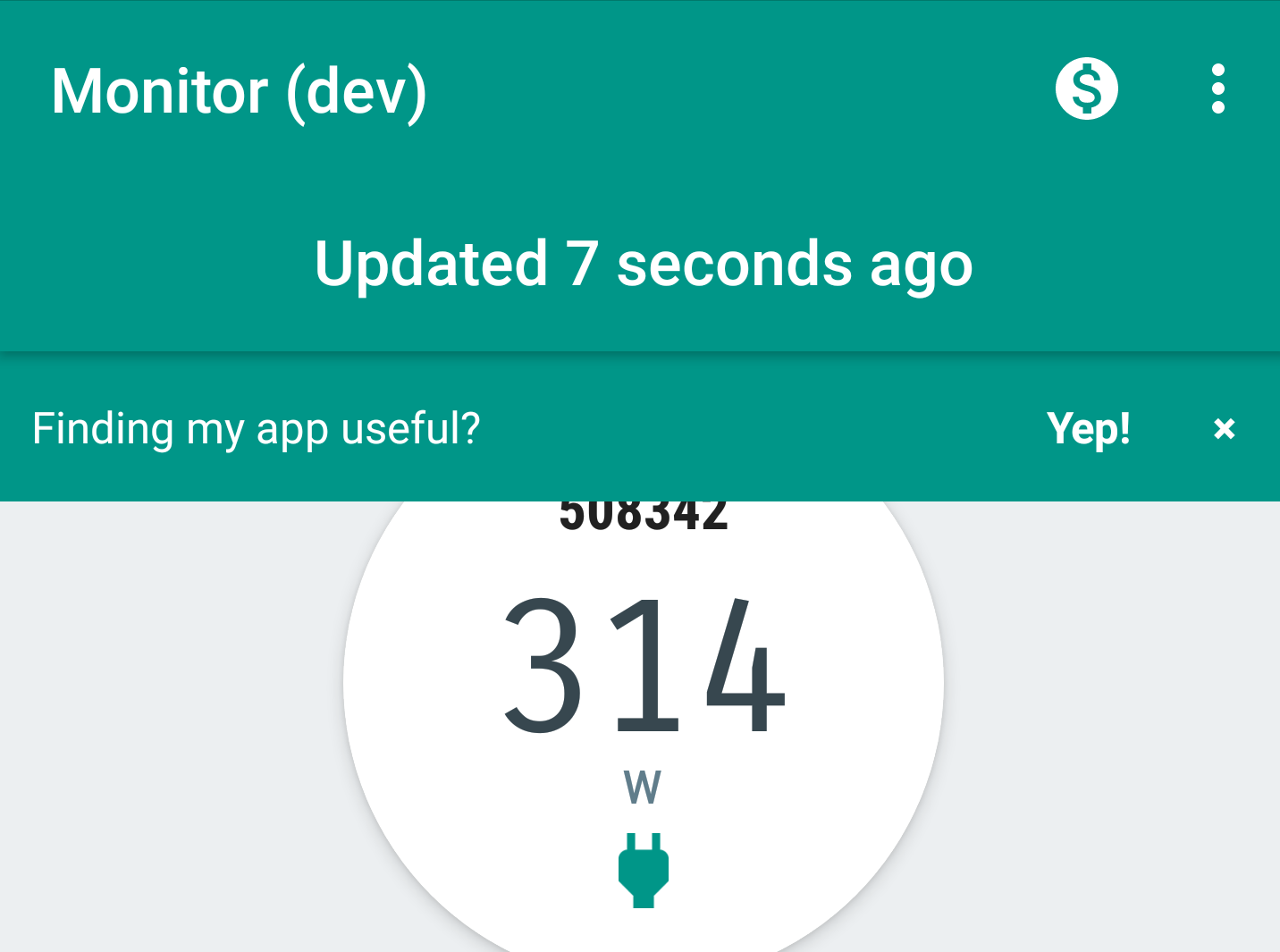
Task: Open the three-dot overflow menu
Action: click(x=1217, y=89)
